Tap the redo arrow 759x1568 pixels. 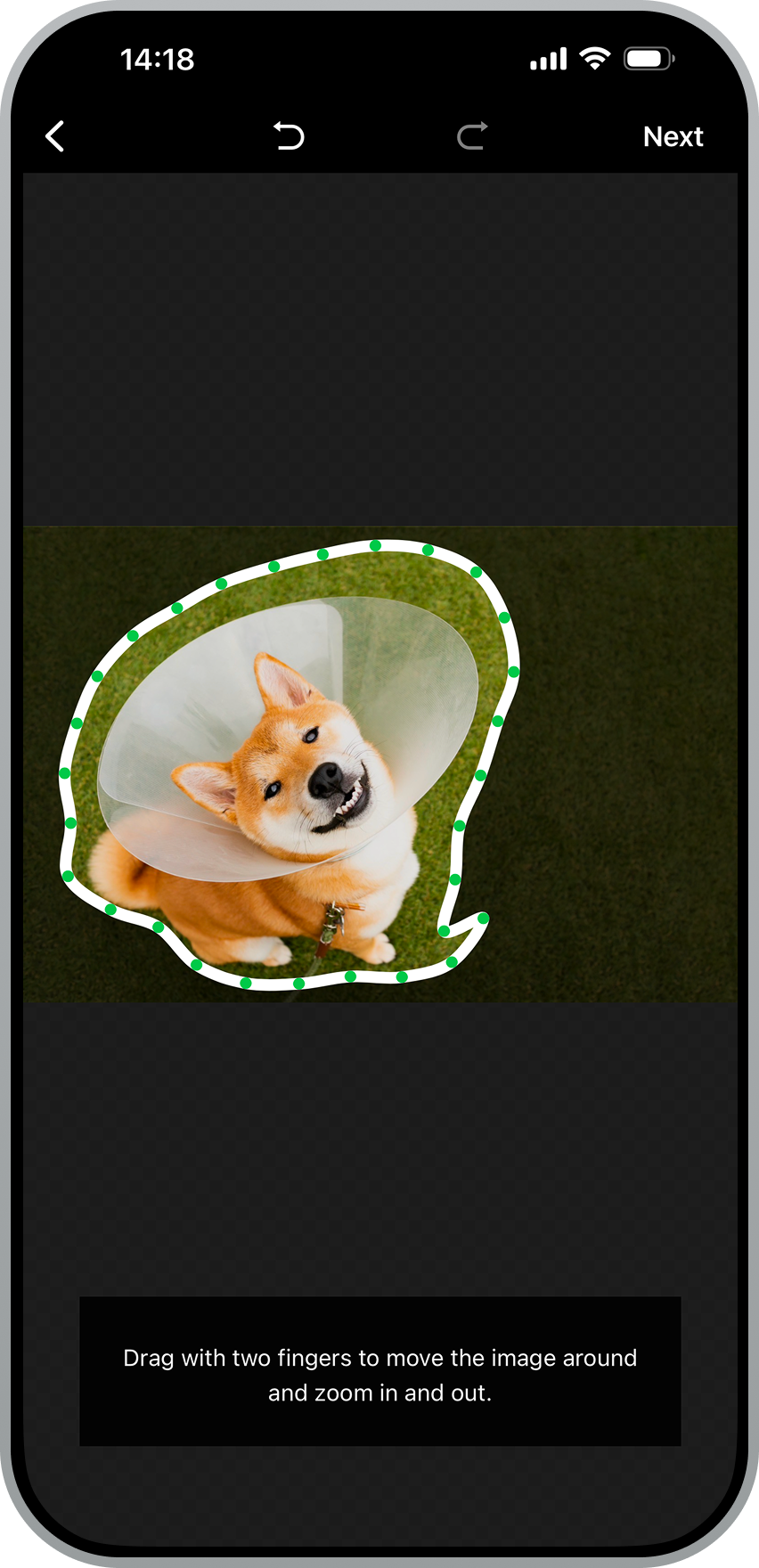472,136
